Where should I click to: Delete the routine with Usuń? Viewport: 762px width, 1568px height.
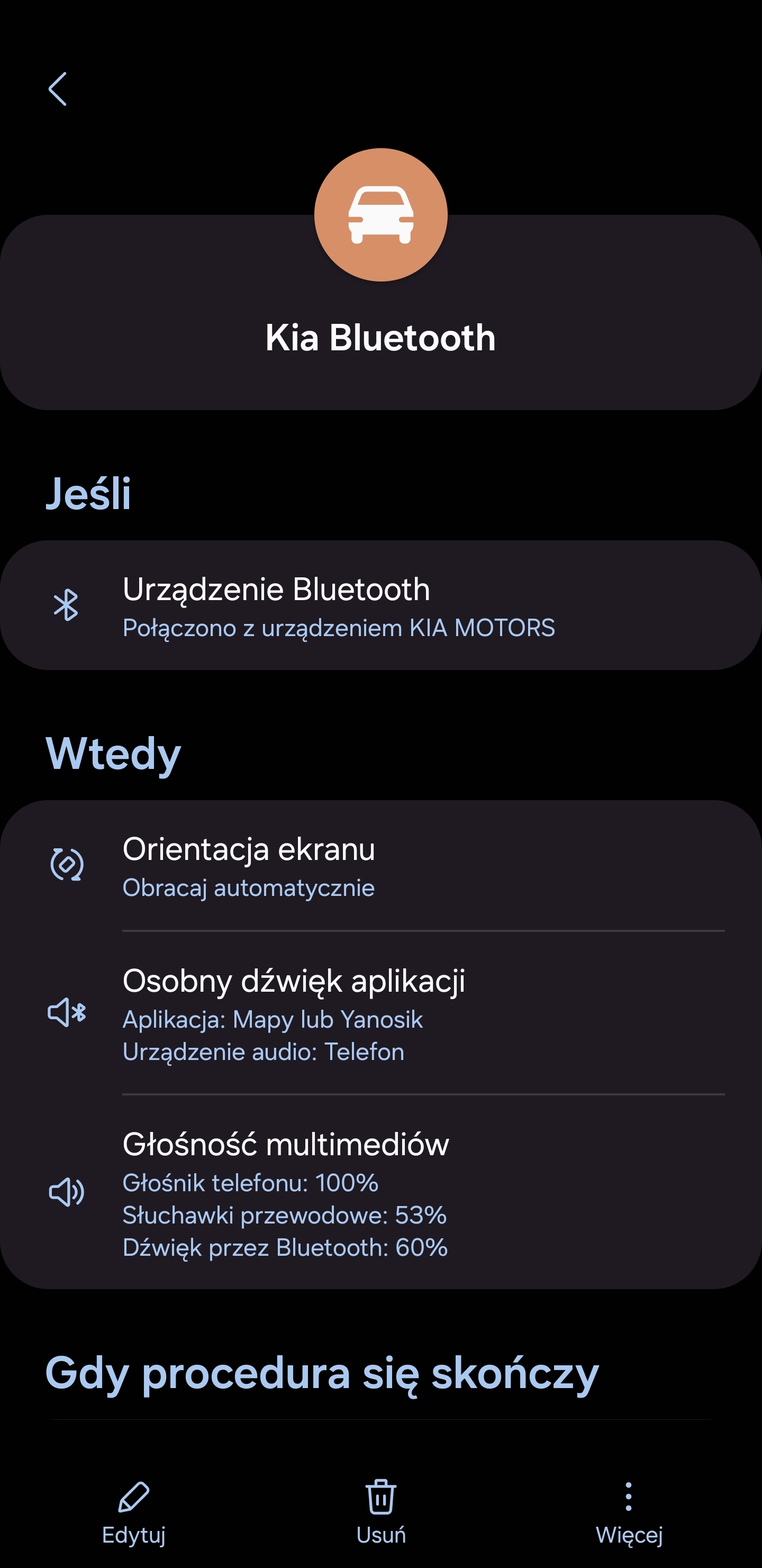(x=381, y=1508)
